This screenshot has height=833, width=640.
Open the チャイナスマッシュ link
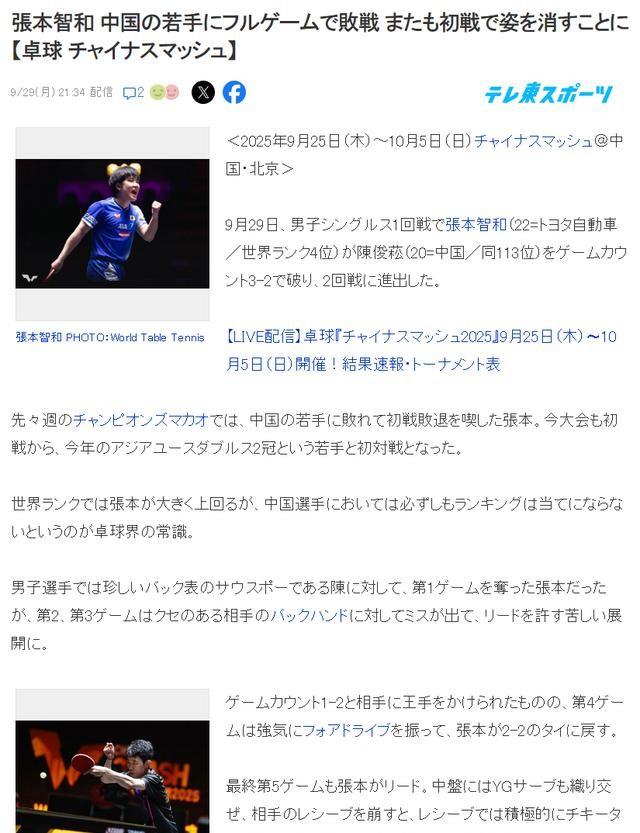533,141
